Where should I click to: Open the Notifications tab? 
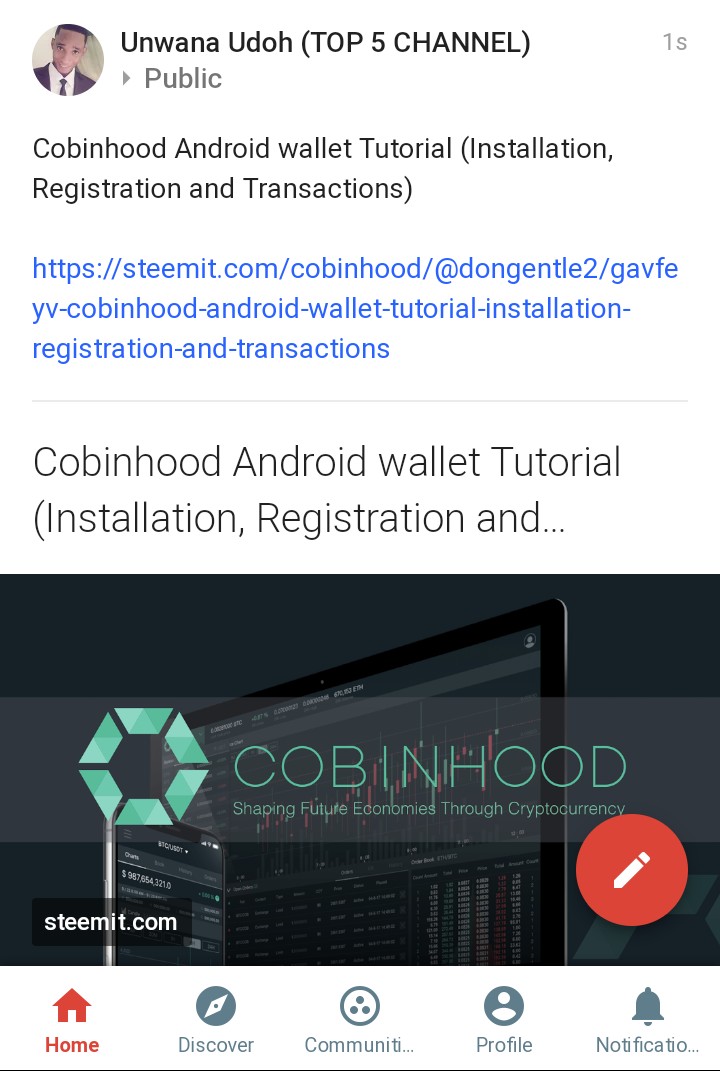point(647,1020)
